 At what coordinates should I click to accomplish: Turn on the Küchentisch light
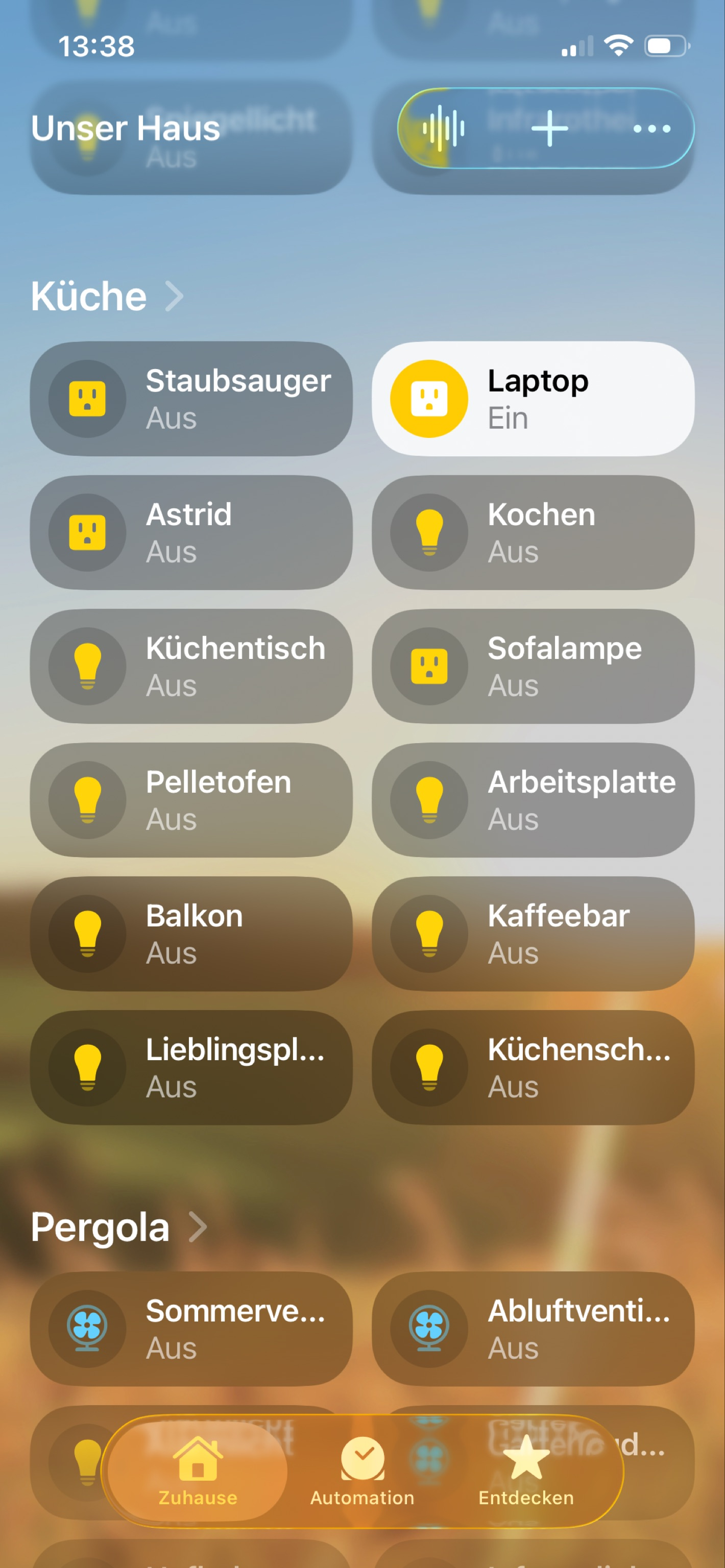coord(88,667)
